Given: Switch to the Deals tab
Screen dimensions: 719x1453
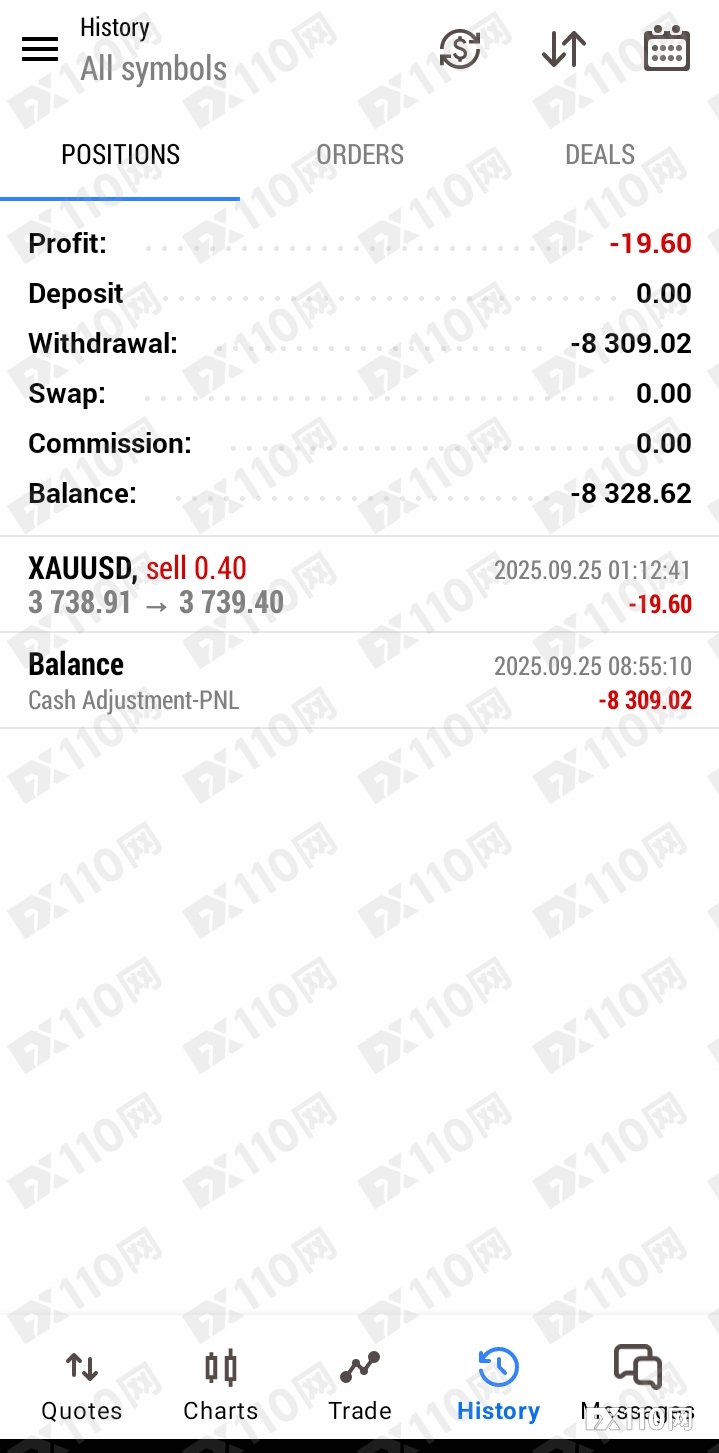Looking at the screenshot, I should point(600,155).
